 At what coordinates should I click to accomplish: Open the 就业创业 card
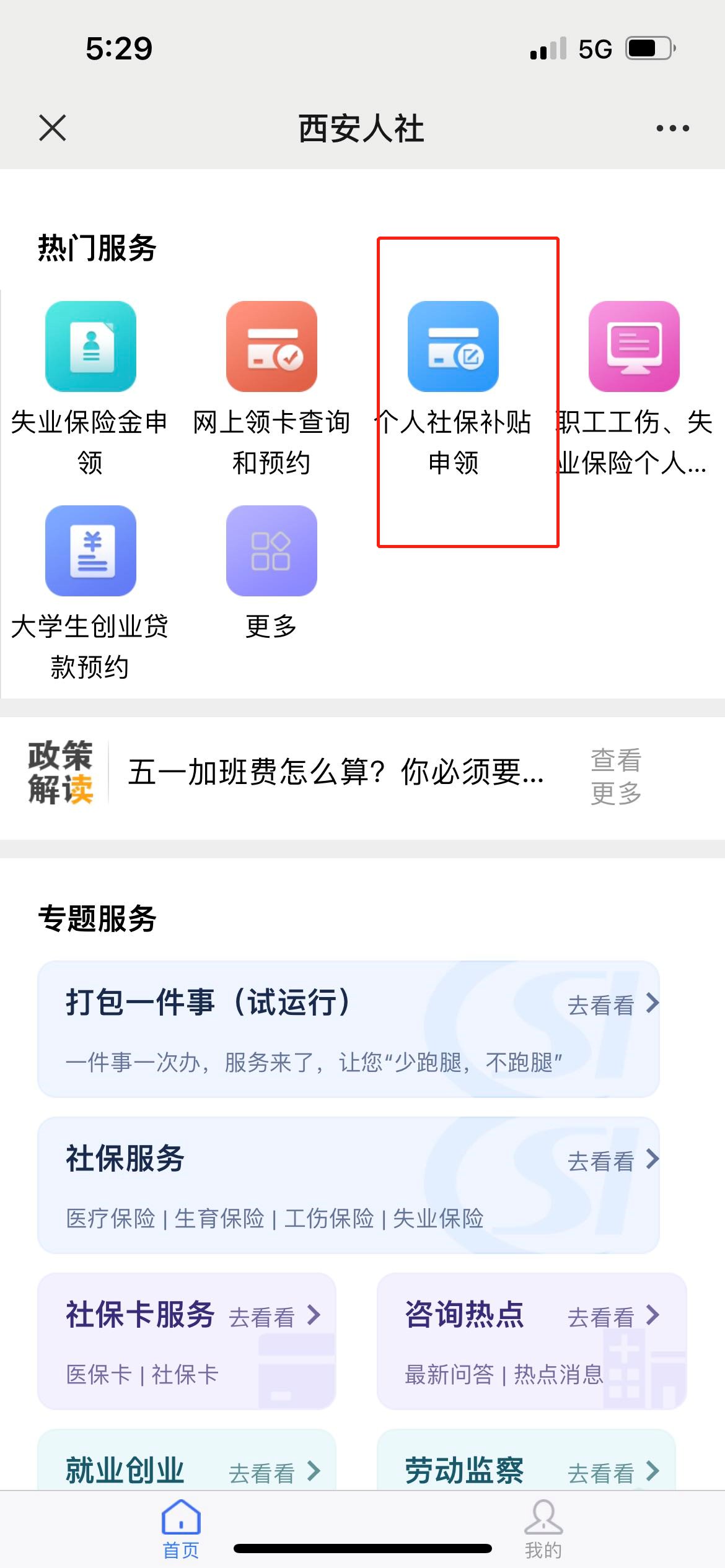[187, 1469]
